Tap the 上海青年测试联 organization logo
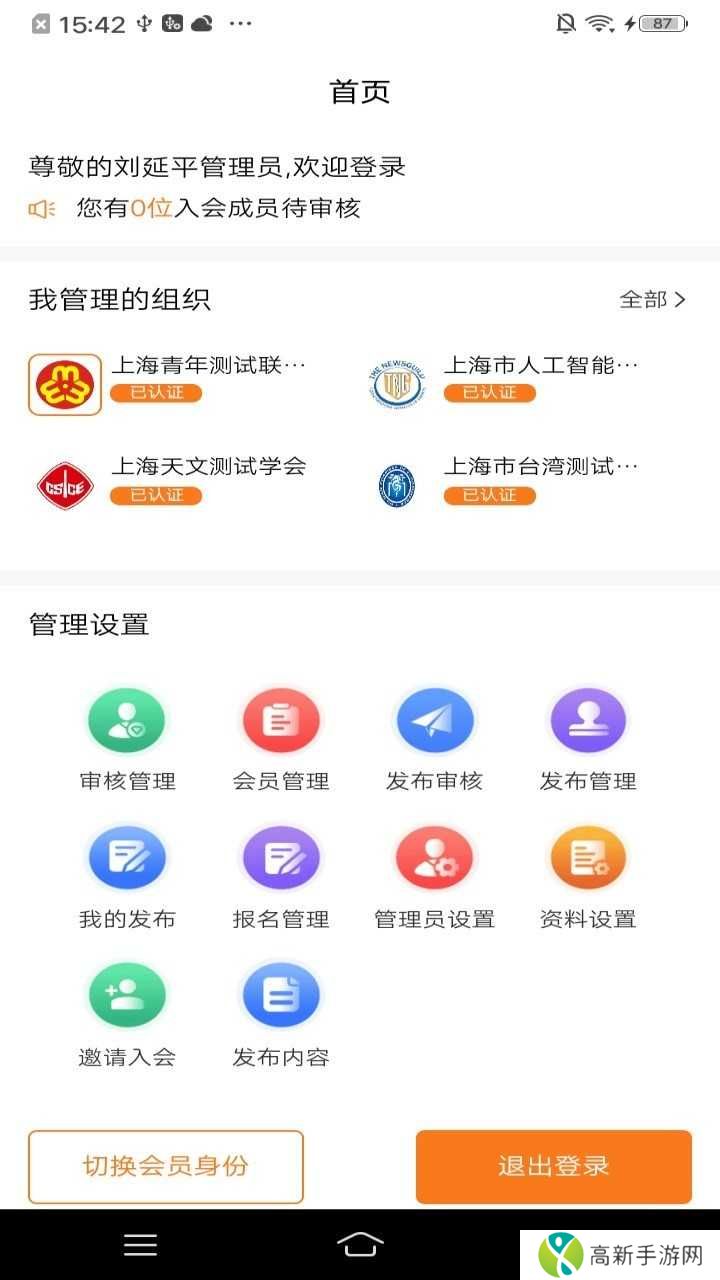 click(x=64, y=382)
